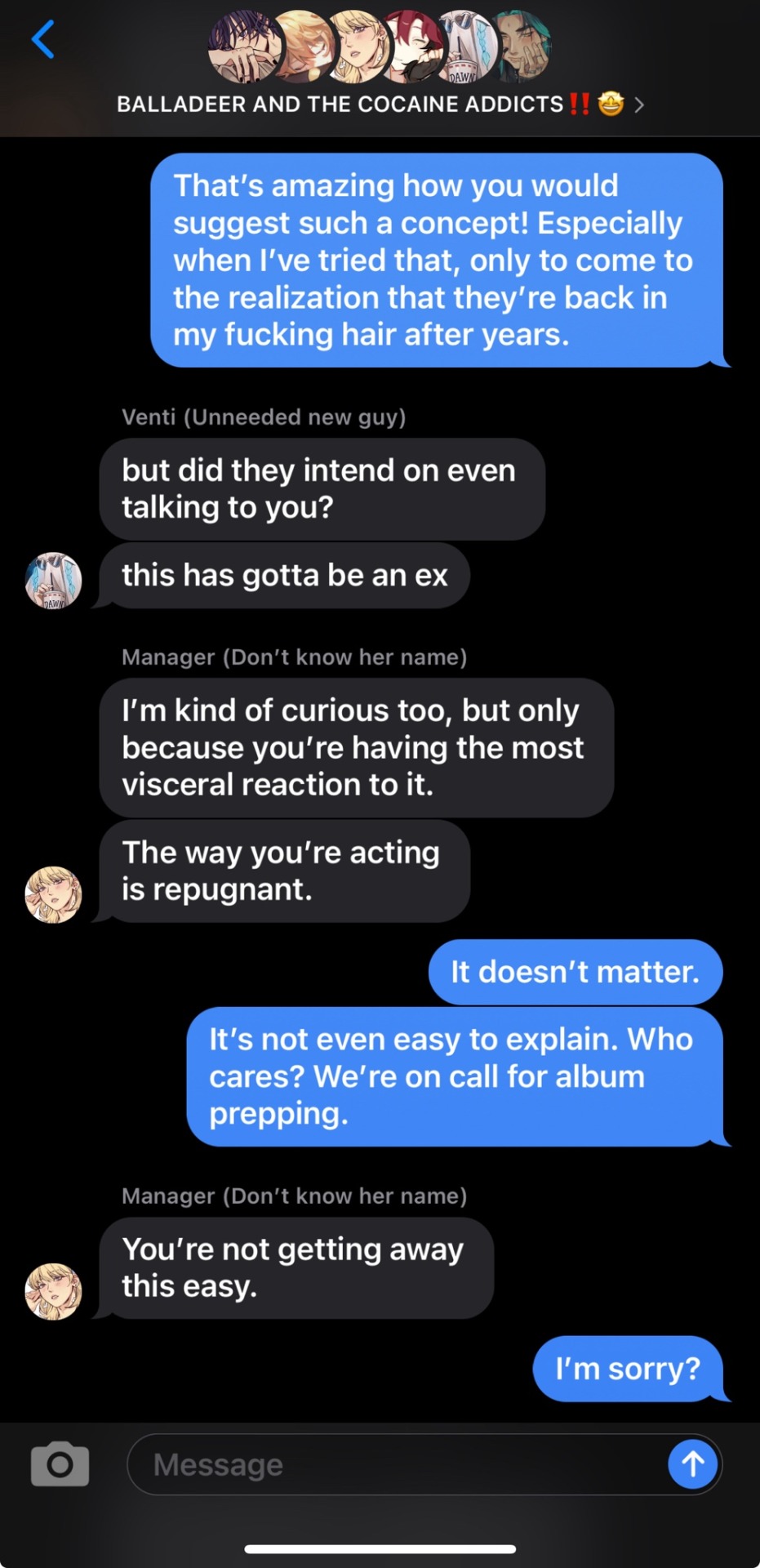
Task: Open group details for BALLADEER AND THE COCAINE ADDICTS
Action: point(380,105)
